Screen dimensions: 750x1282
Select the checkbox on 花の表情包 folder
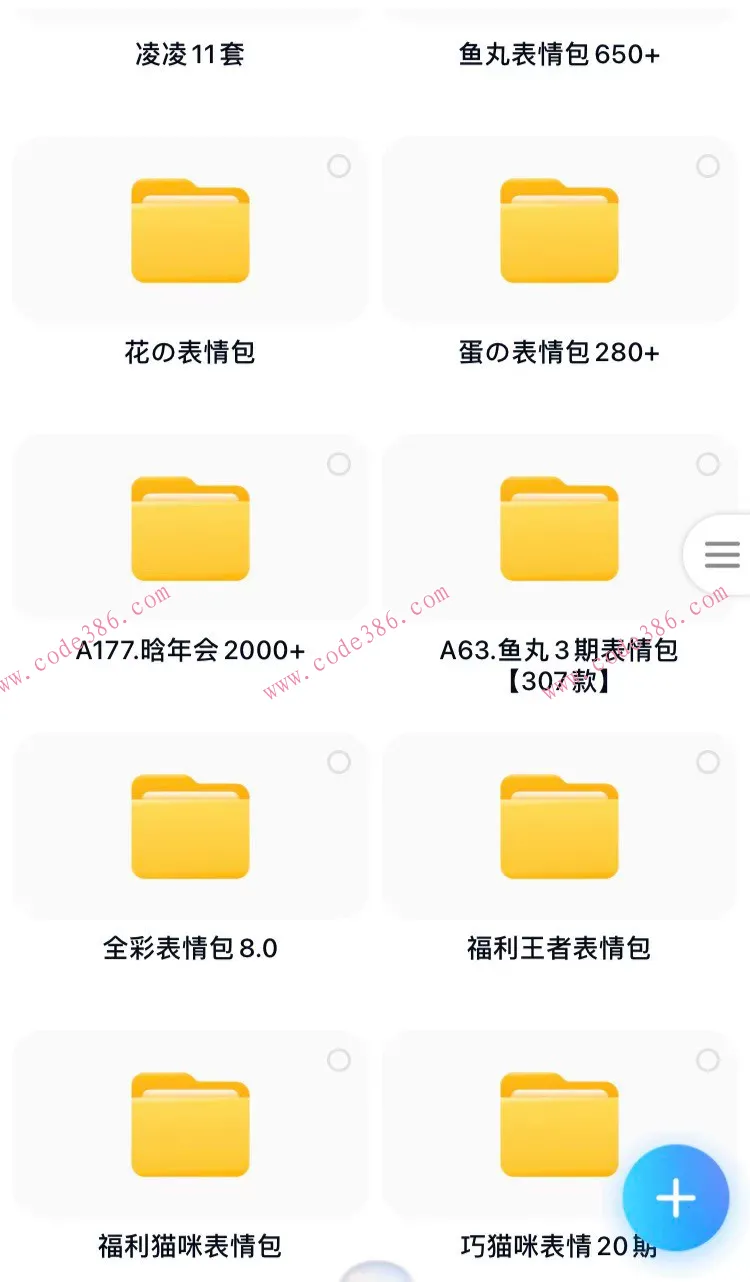point(339,167)
